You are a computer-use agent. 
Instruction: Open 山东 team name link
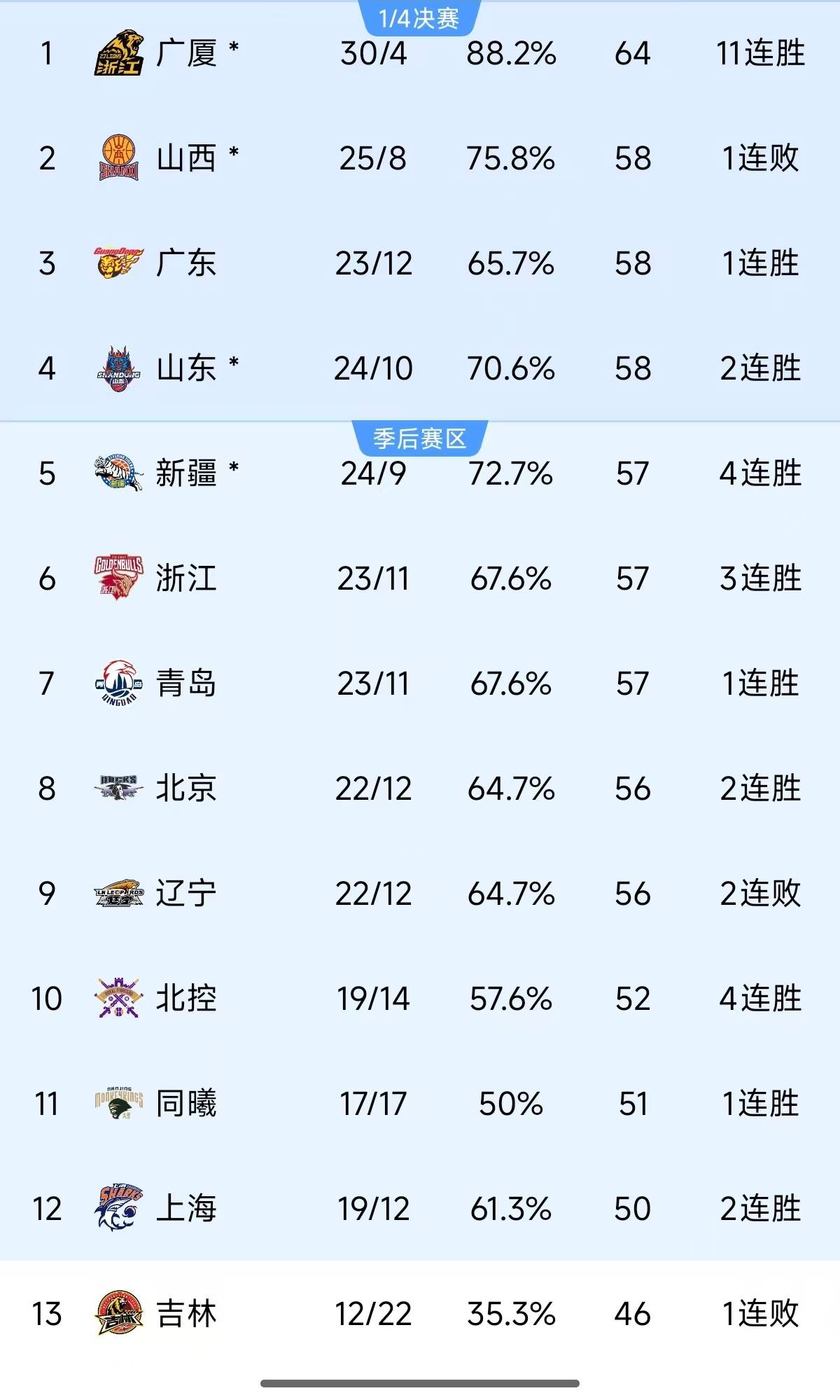coord(185,367)
